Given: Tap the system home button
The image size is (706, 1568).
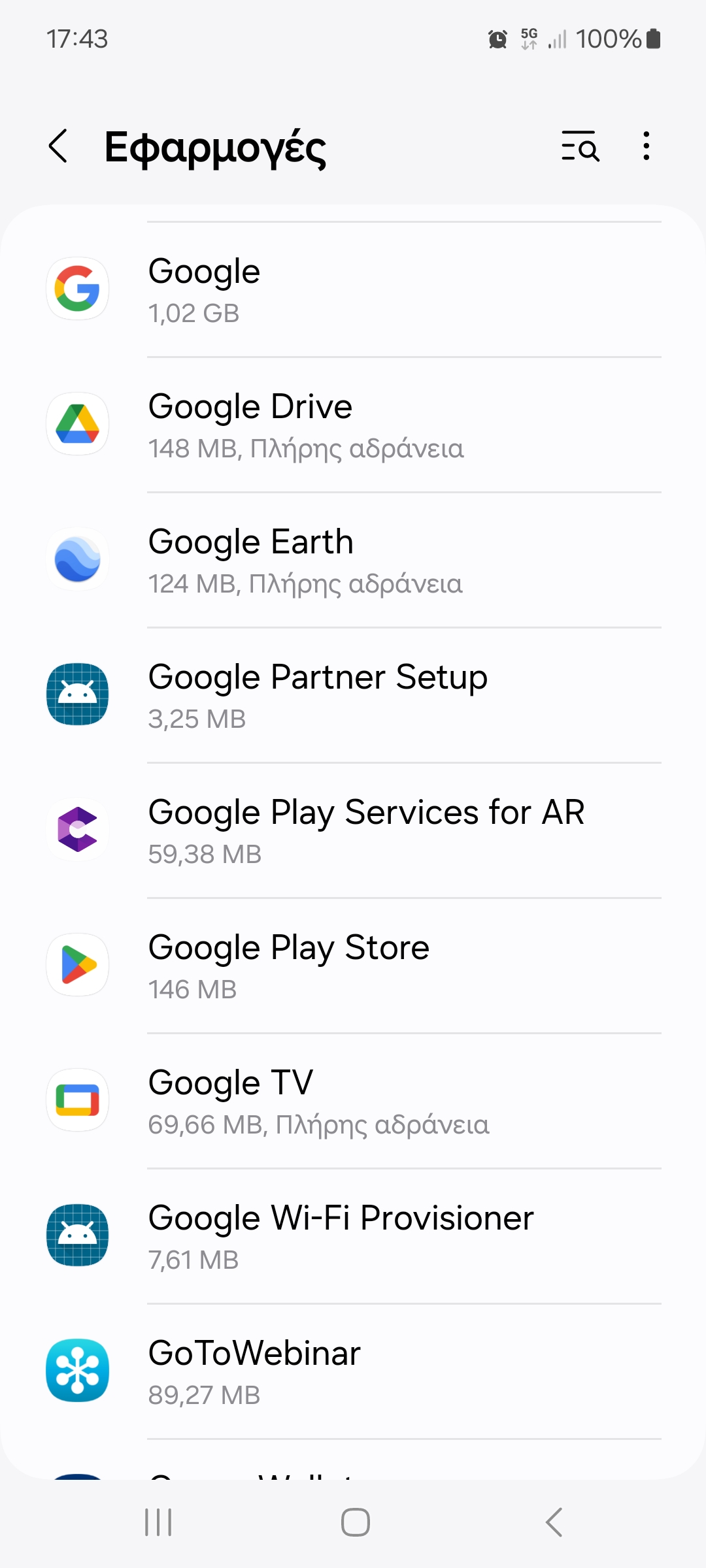Looking at the screenshot, I should click(x=355, y=1522).
